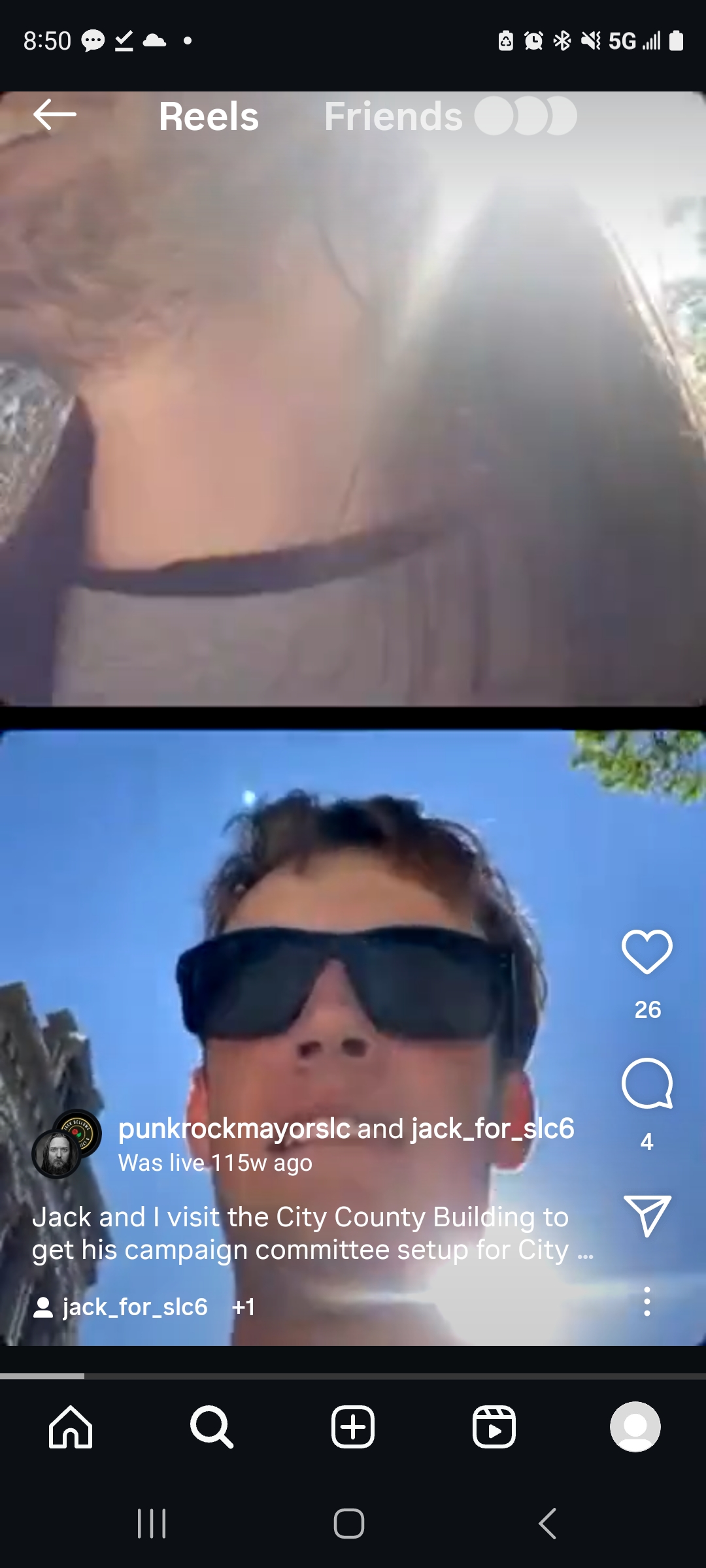Open recent apps from the navigation bar

(x=152, y=1524)
